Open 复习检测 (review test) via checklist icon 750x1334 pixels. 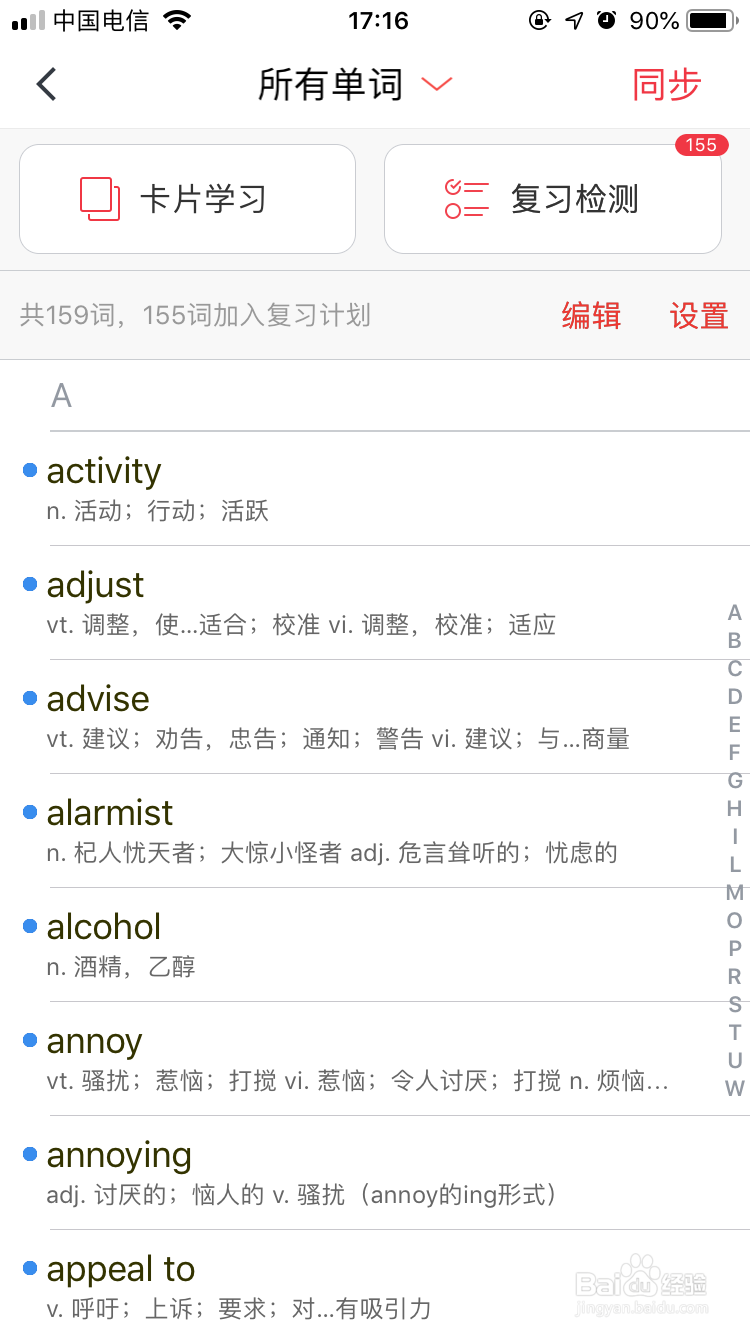[465, 198]
